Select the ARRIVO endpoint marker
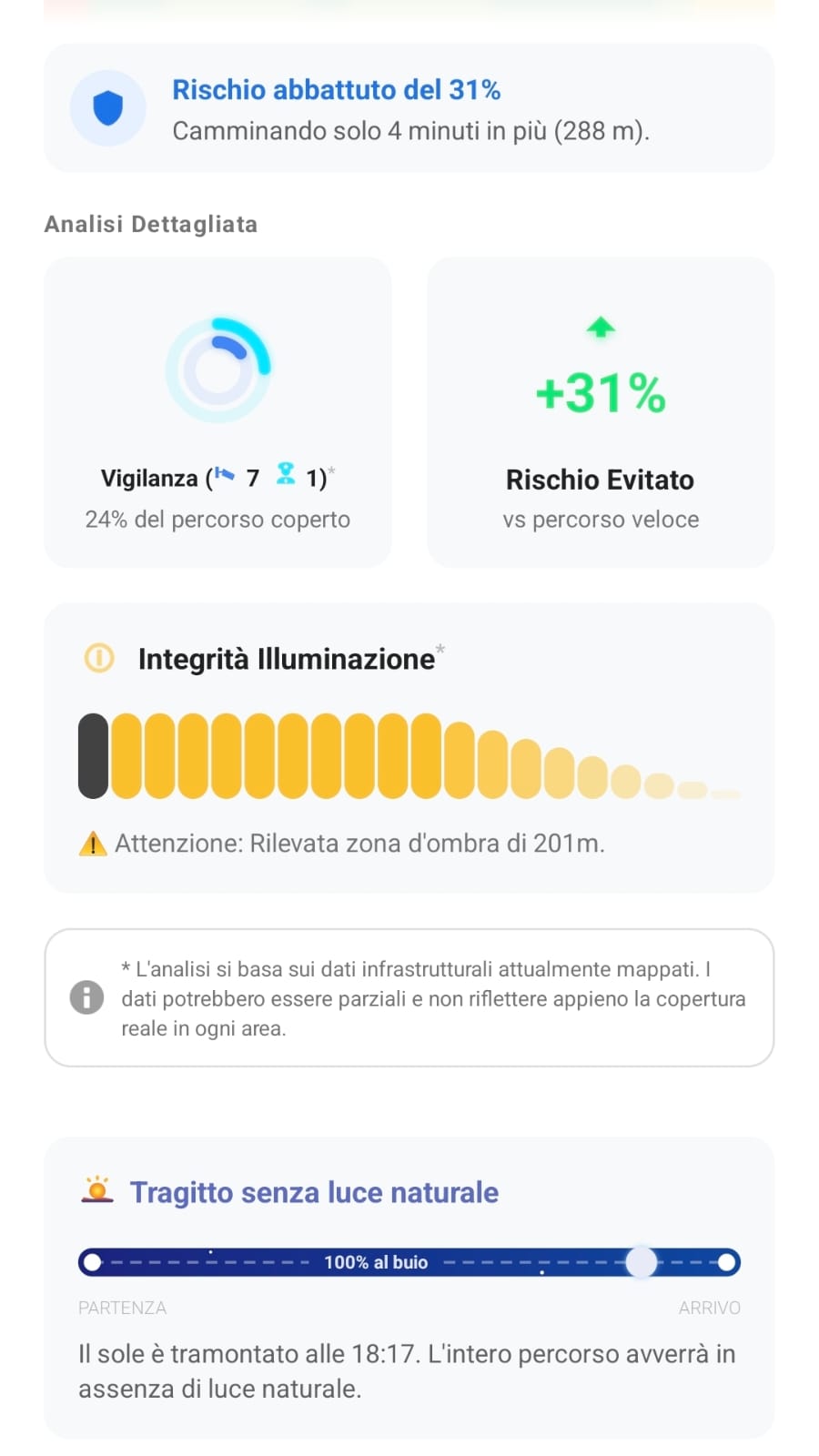 tap(725, 1262)
